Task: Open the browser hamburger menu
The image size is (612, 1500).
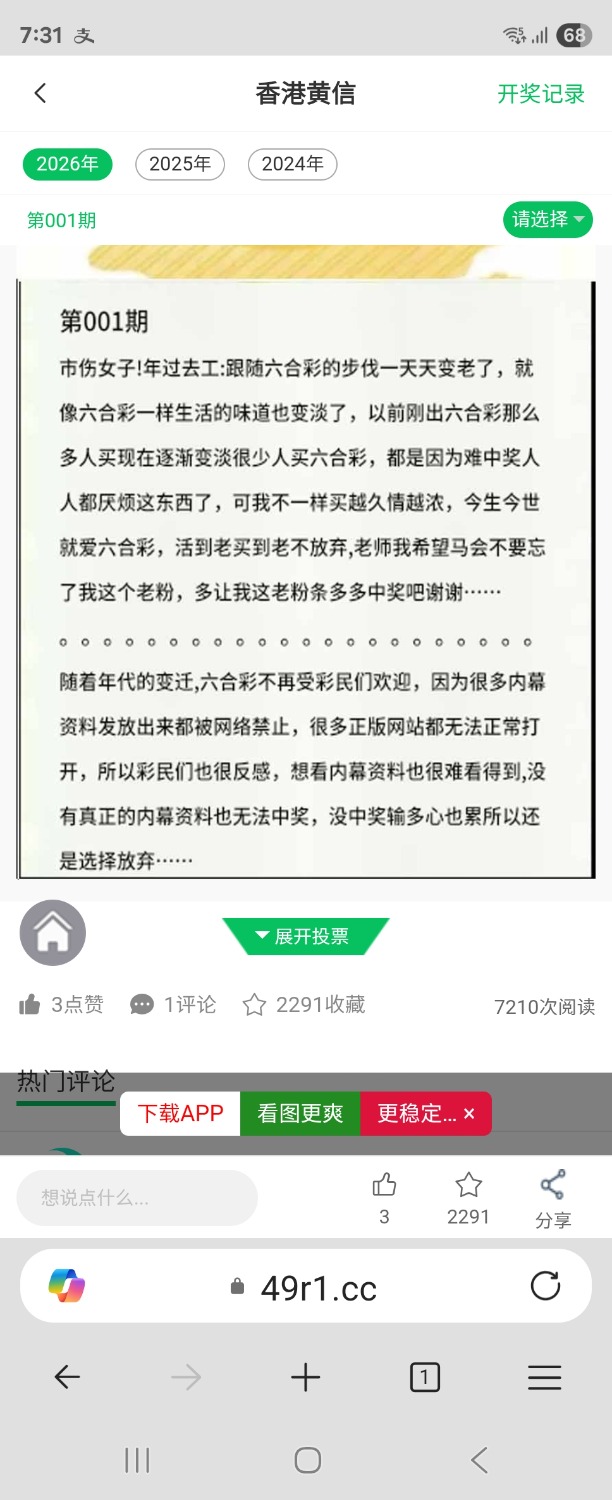Action: [544, 1378]
